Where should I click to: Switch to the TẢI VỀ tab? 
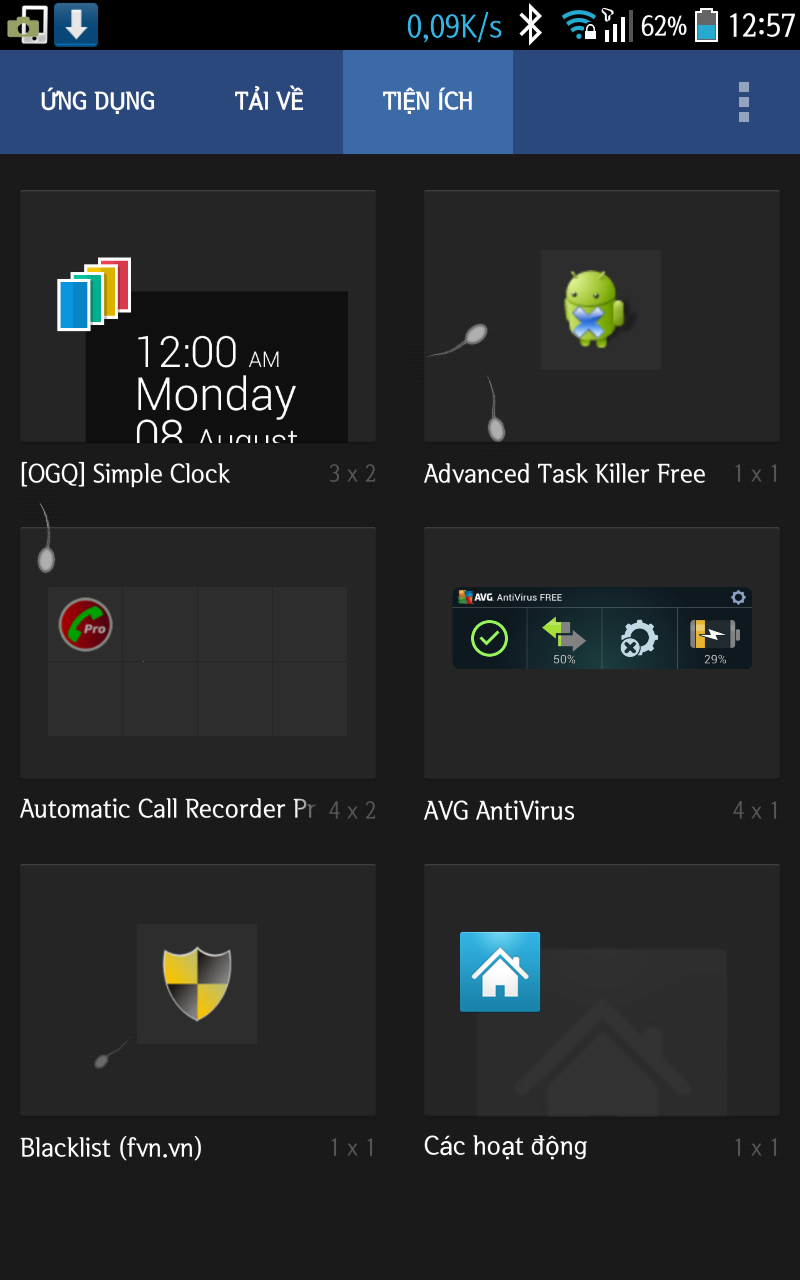tap(269, 102)
